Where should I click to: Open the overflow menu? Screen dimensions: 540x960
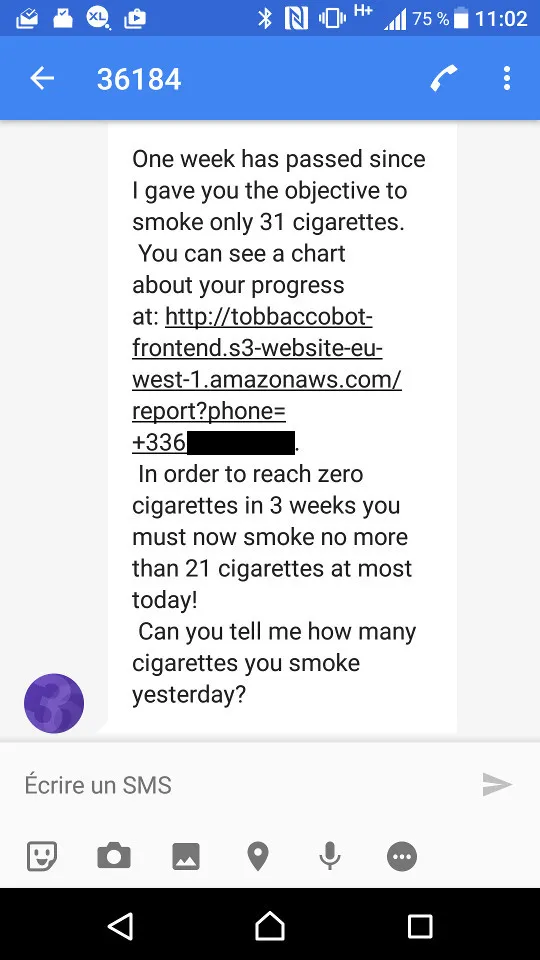pyautogui.click(x=506, y=78)
